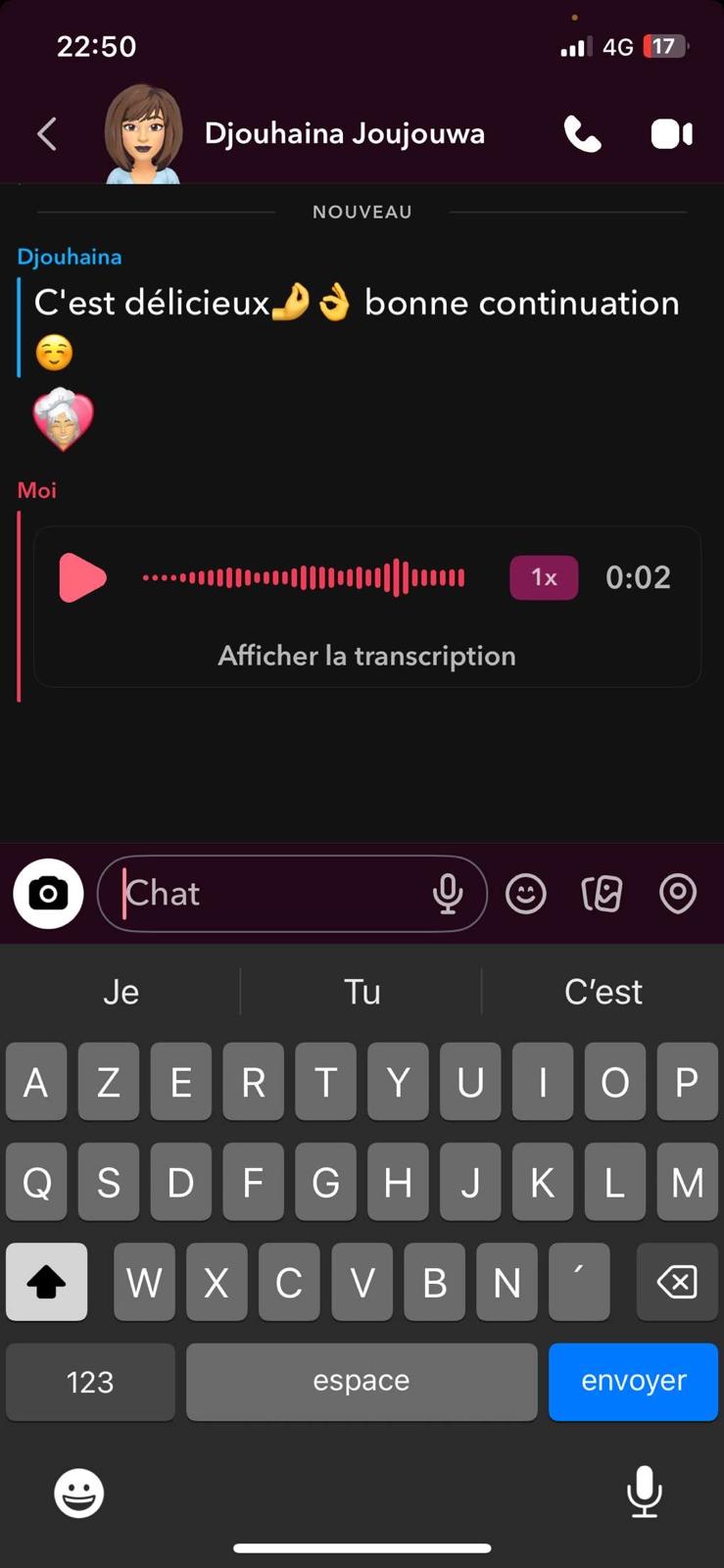724x1568 pixels.
Task: Record a voice note with the chat microphone
Action: pos(448,893)
